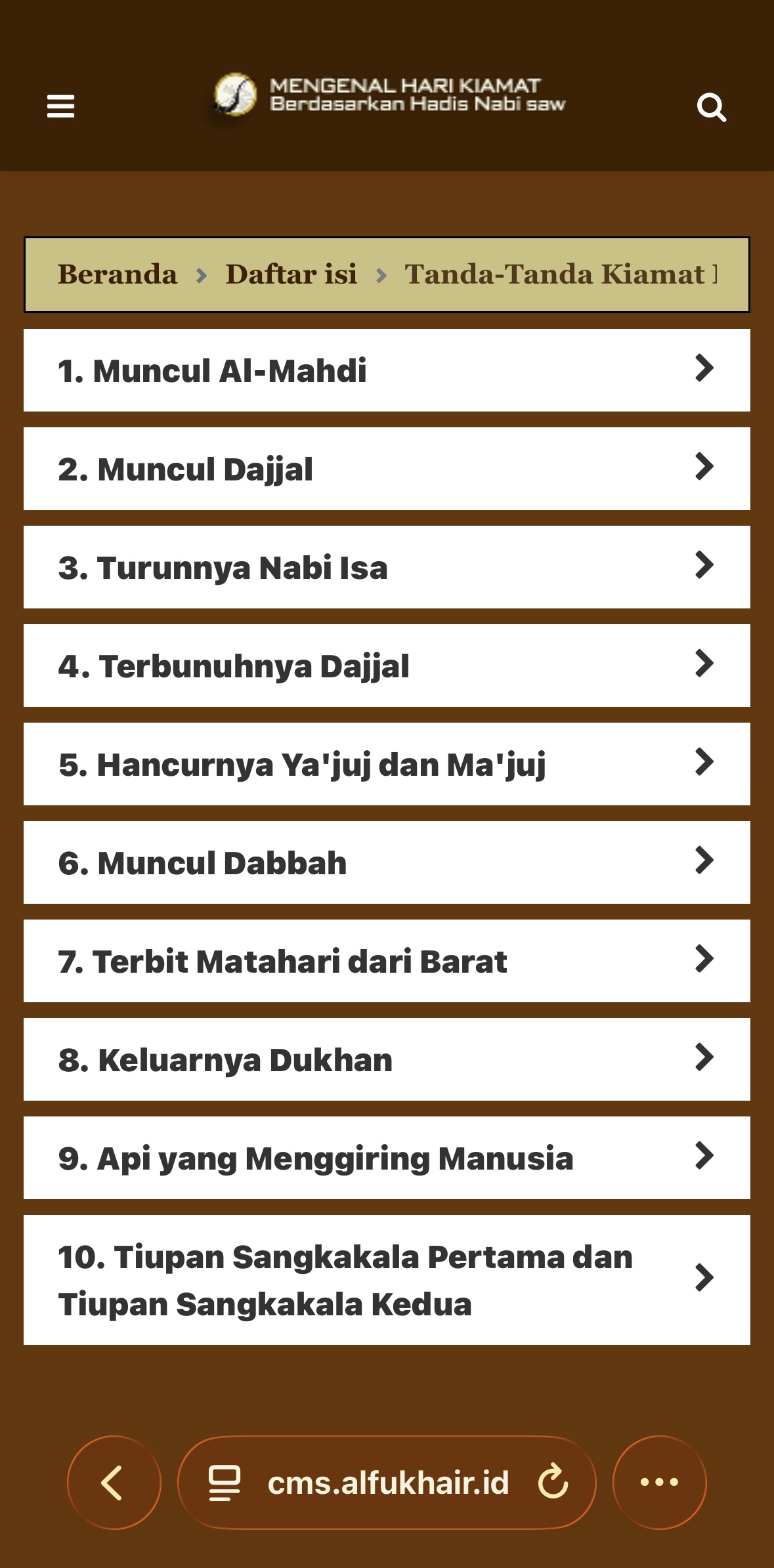Image resolution: width=774 pixels, height=1568 pixels.
Task: Select 6. Muncul Dabbah
Action: tap(387, 862)
